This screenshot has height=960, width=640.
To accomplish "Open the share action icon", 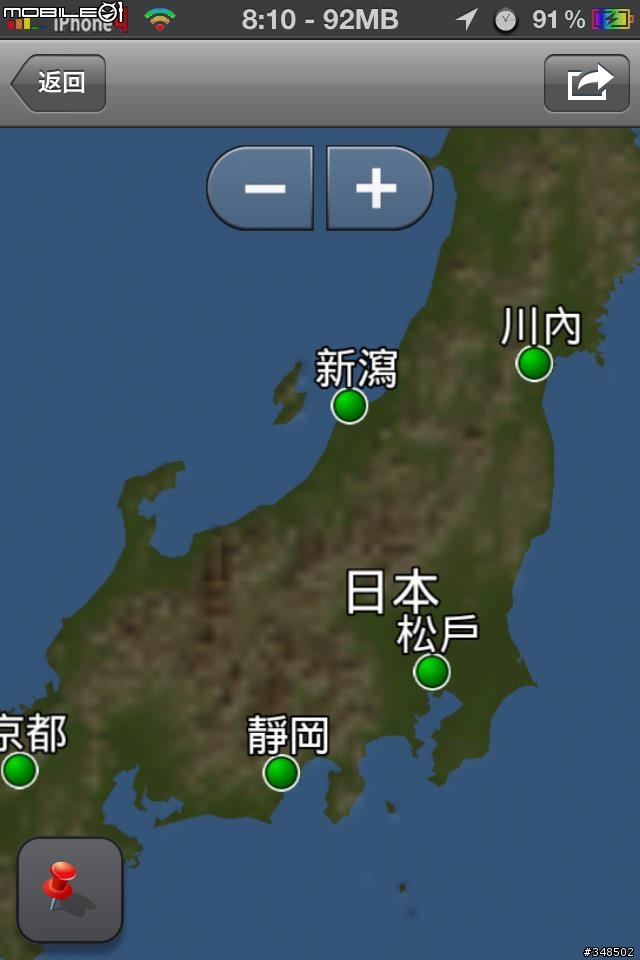I will (586, 83).
